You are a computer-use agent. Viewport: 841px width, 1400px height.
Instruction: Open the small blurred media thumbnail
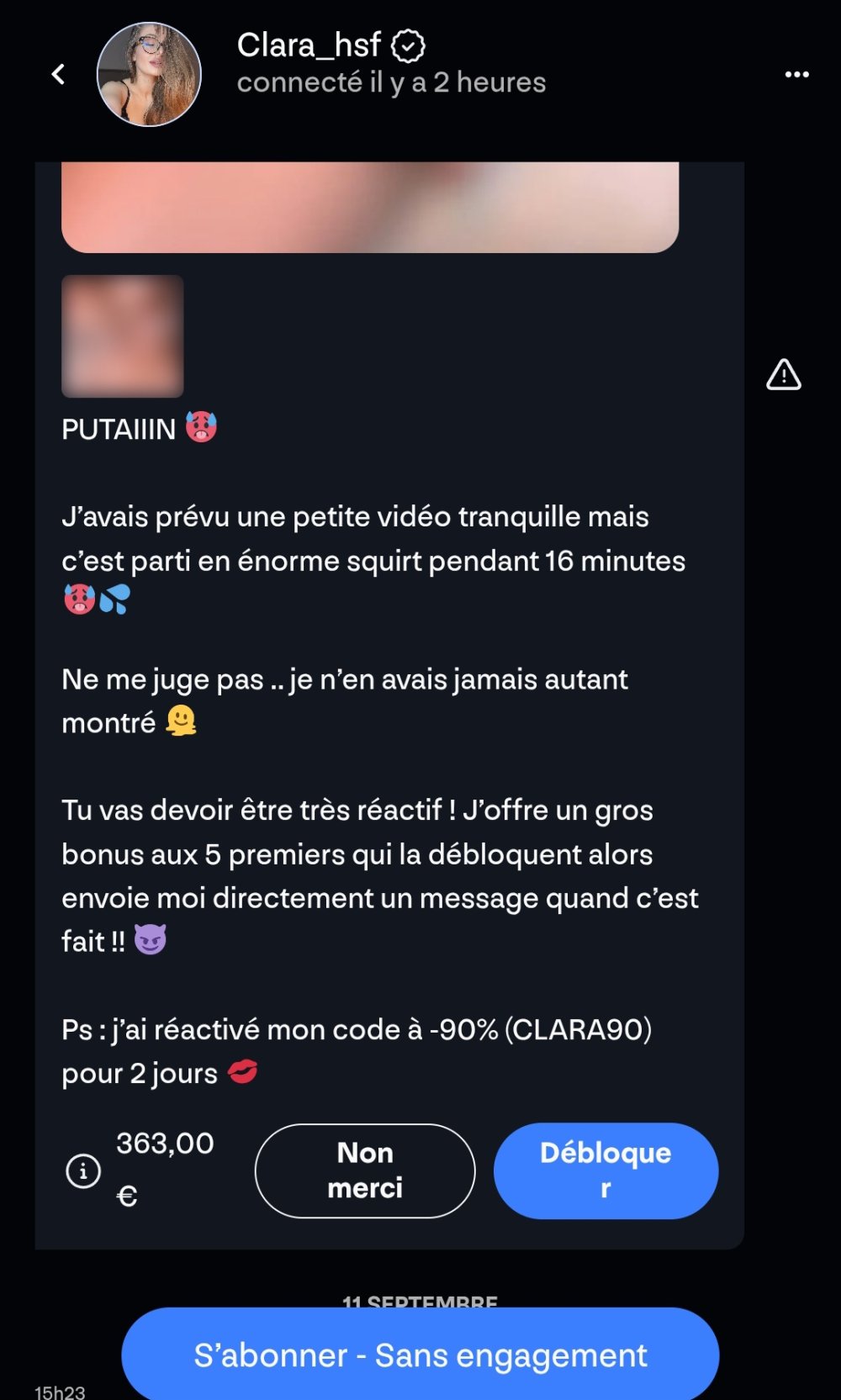pyautogui.click(x=123, y=336)
